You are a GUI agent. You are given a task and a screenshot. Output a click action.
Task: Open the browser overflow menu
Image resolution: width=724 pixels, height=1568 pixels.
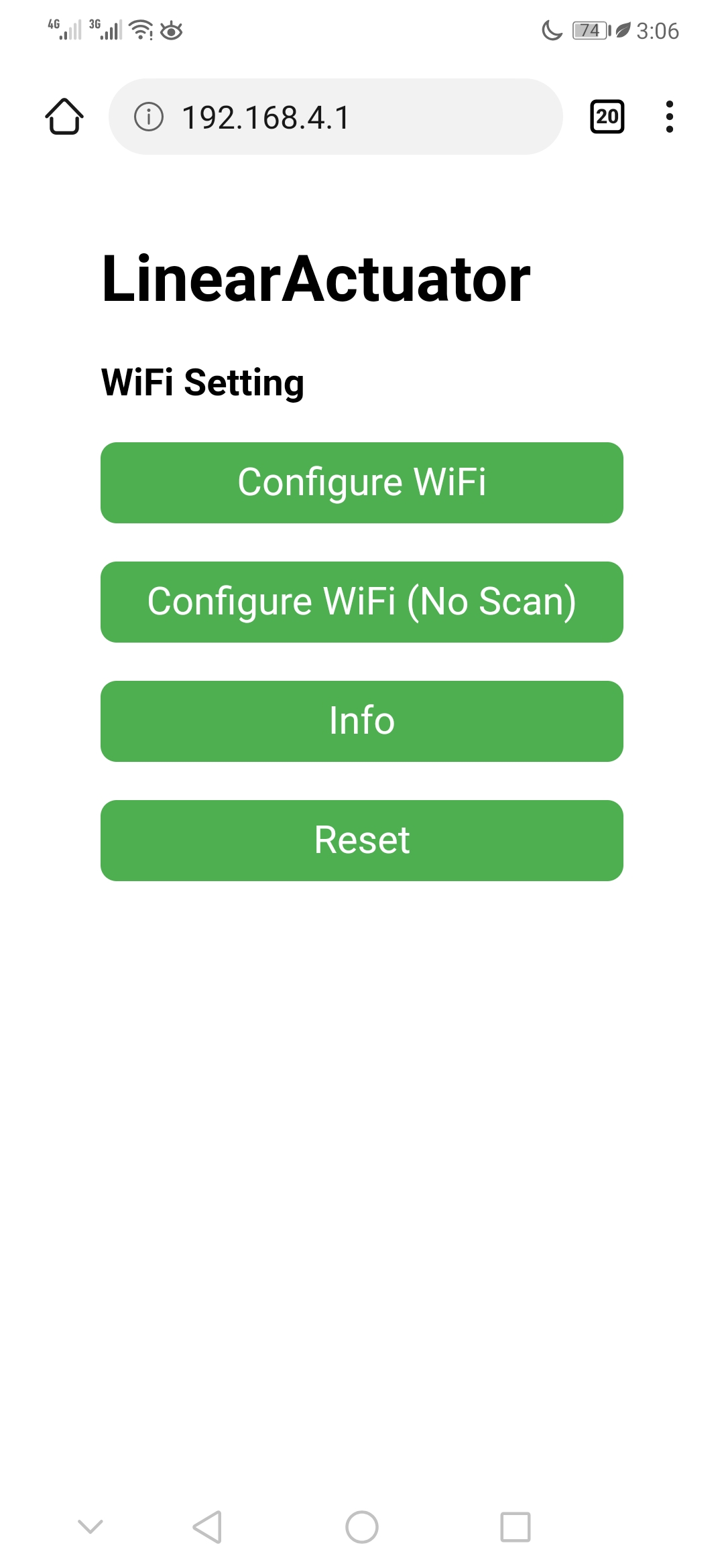pos(669,117)
